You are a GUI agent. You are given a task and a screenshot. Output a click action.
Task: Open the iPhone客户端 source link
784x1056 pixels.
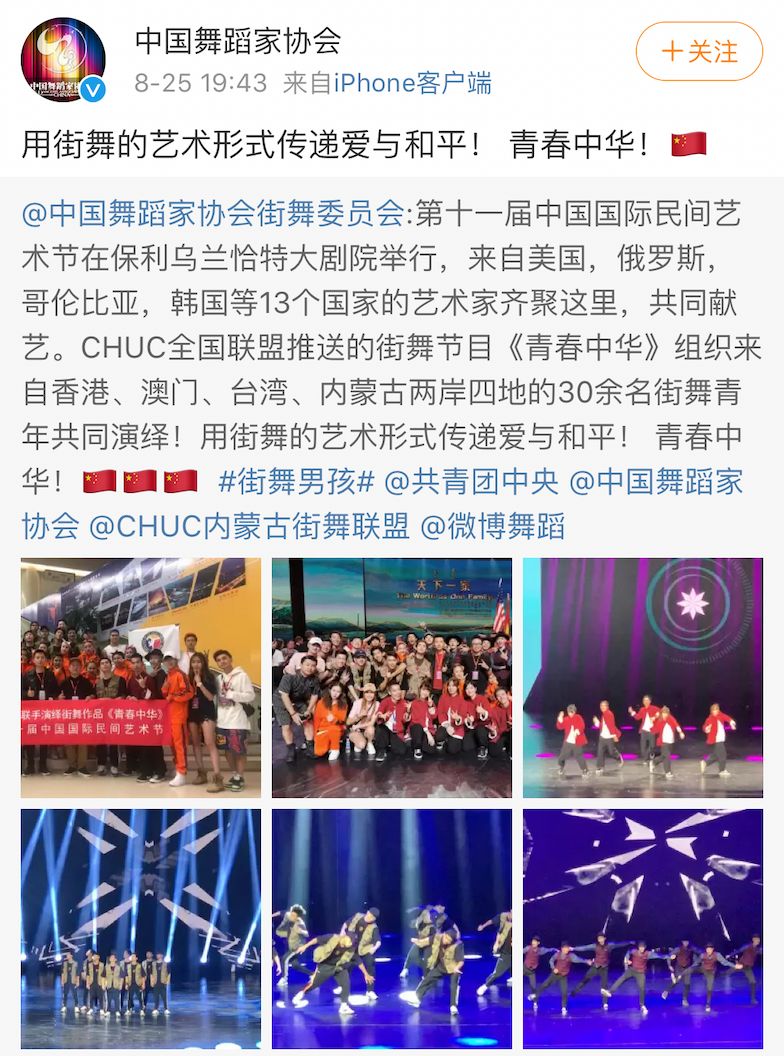pos(412,83)
